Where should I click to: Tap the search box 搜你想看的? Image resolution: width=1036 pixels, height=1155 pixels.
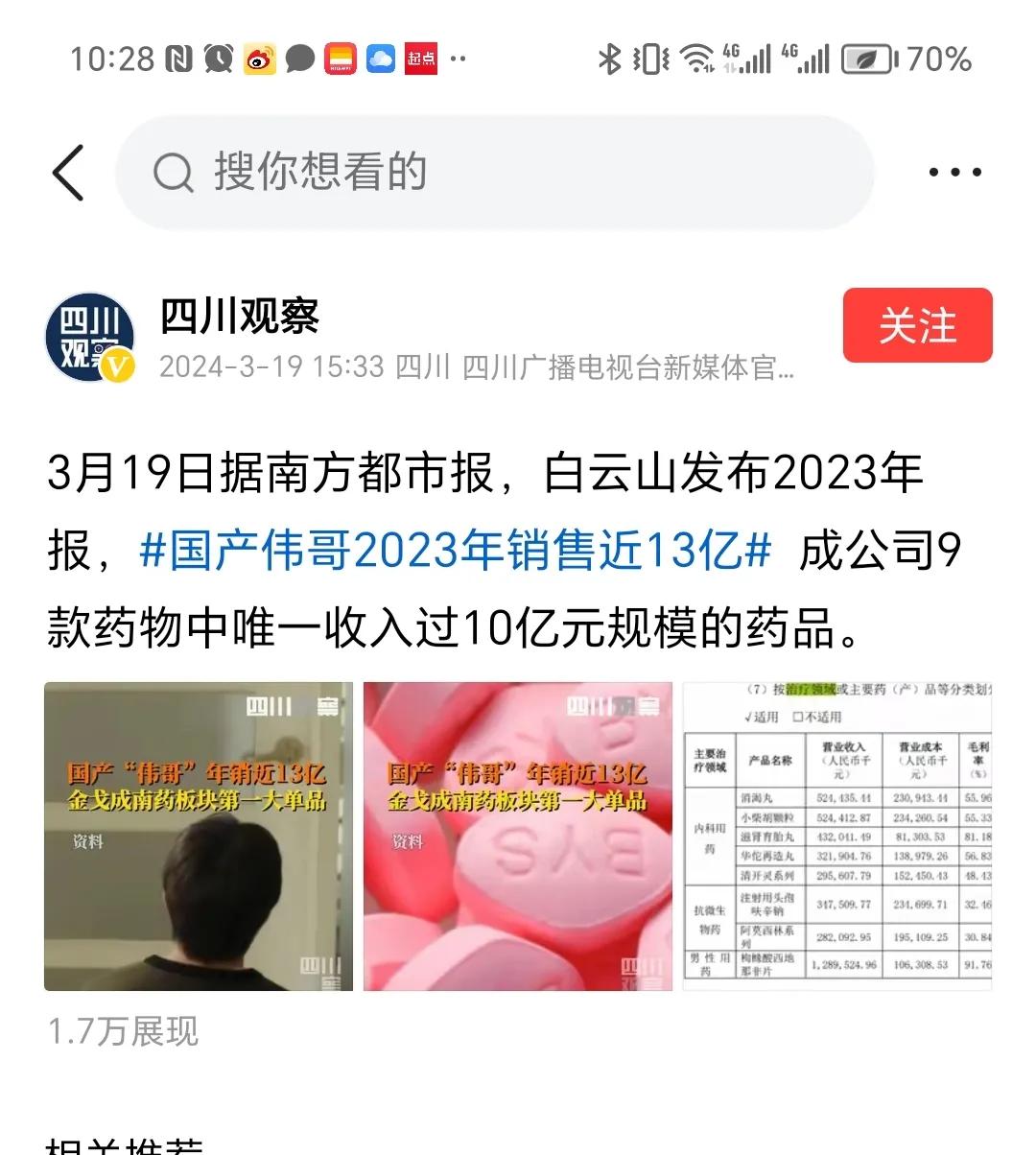click(x=494, y=173)
